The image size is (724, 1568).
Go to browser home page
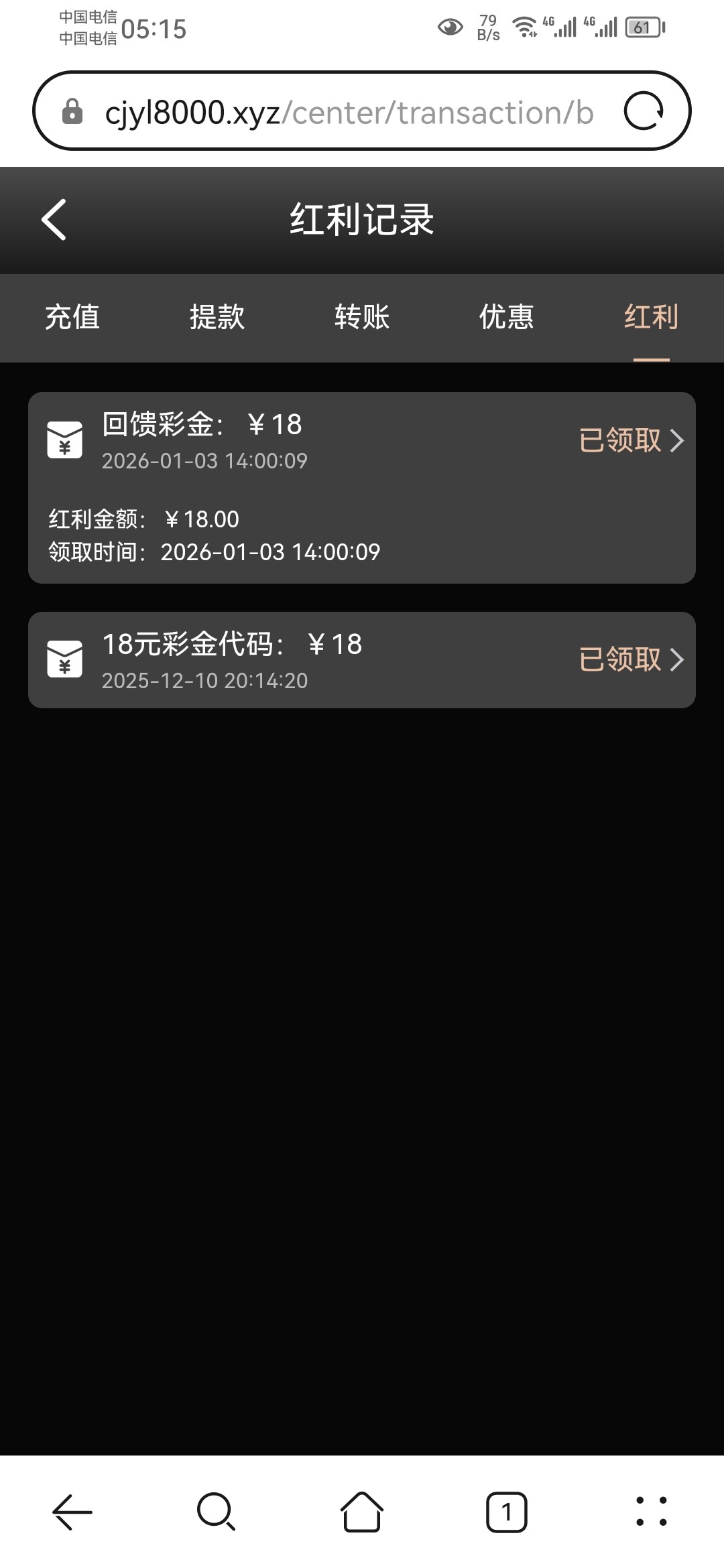tap(362, 1512)
